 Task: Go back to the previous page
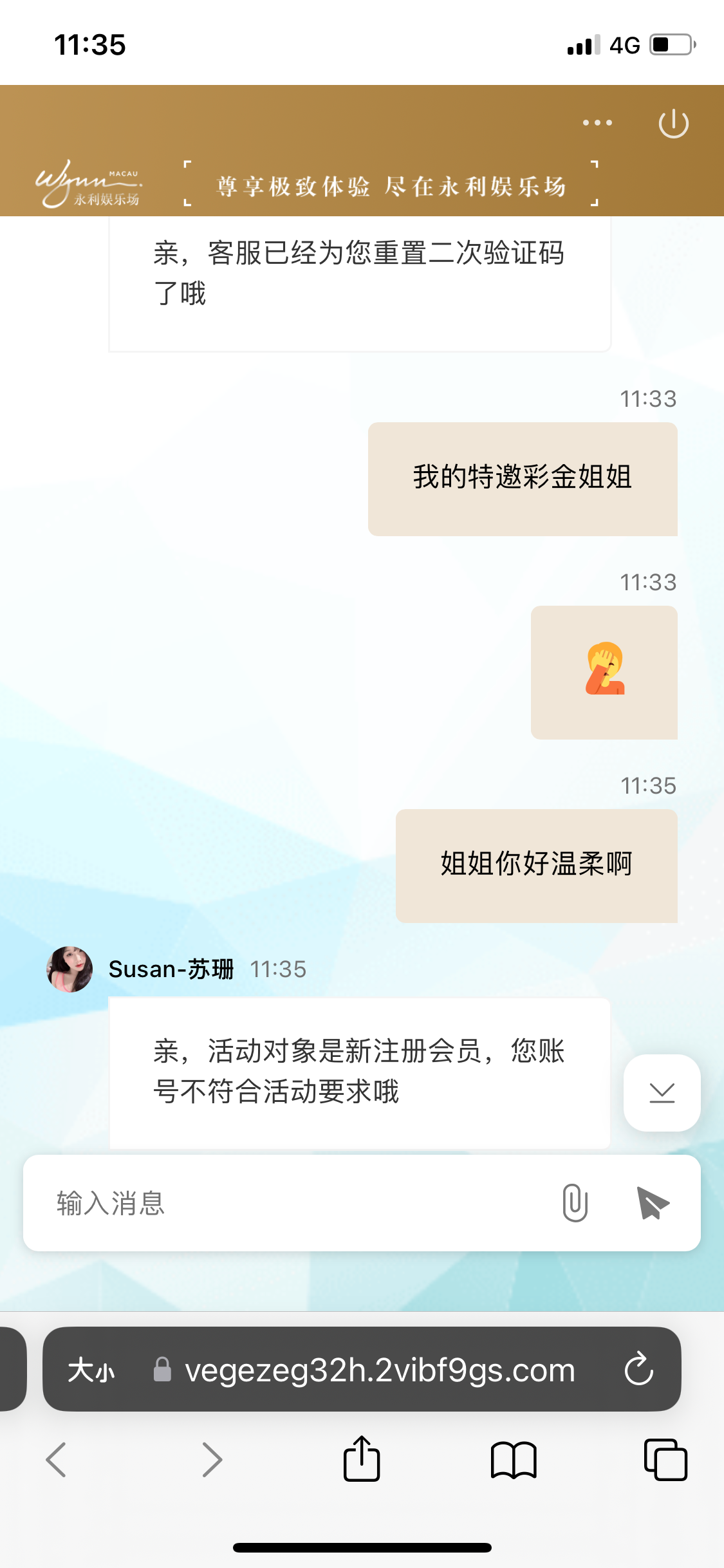point(57,1459)
